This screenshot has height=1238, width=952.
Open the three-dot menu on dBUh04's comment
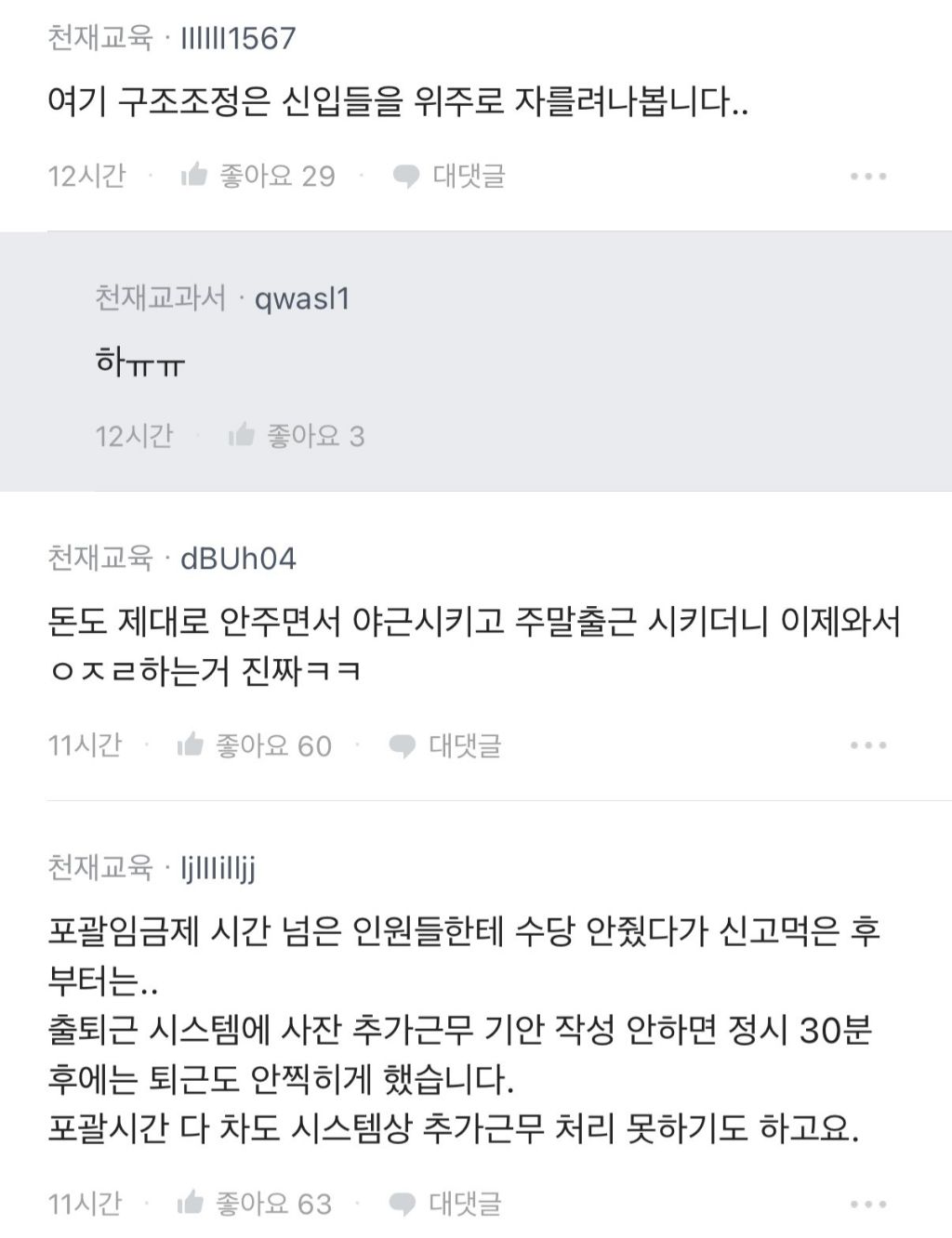tap(866, 744)
